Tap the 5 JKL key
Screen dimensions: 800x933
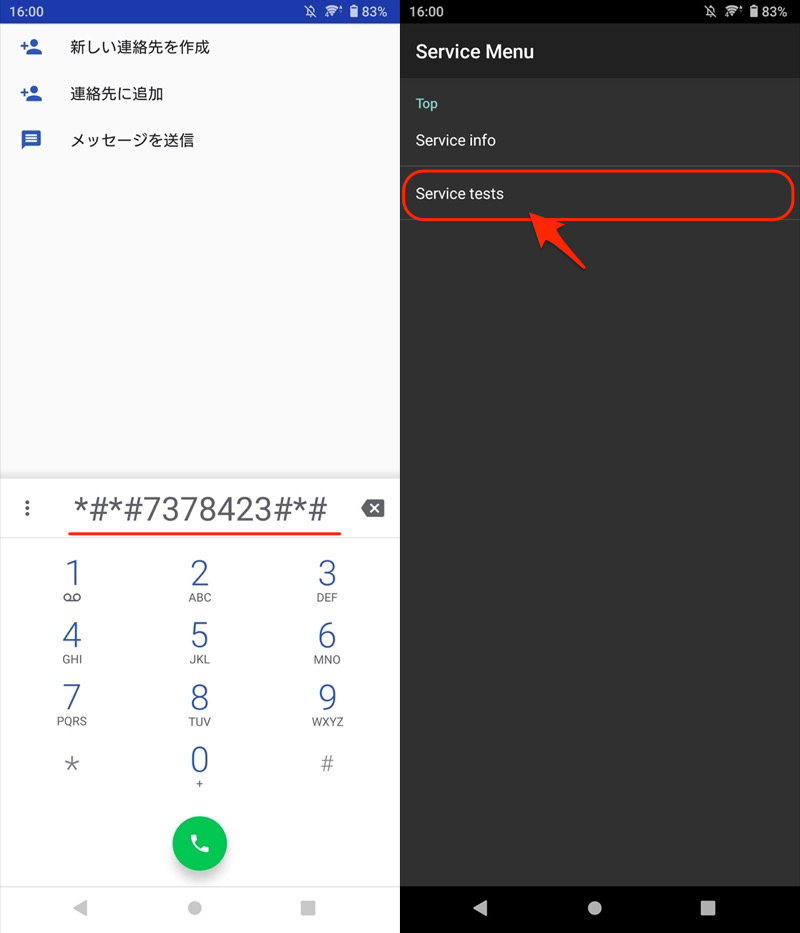(x=199, y=642)
